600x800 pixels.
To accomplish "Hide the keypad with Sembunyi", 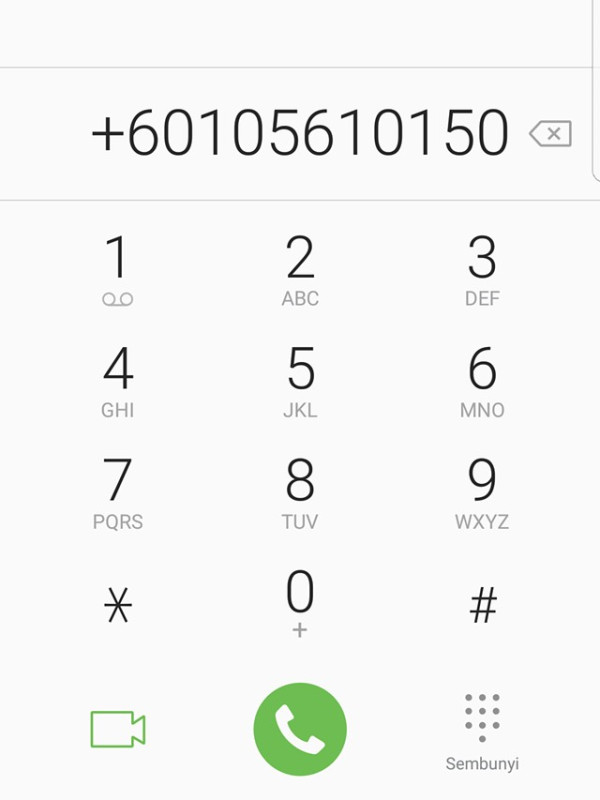I will (482, 731).
